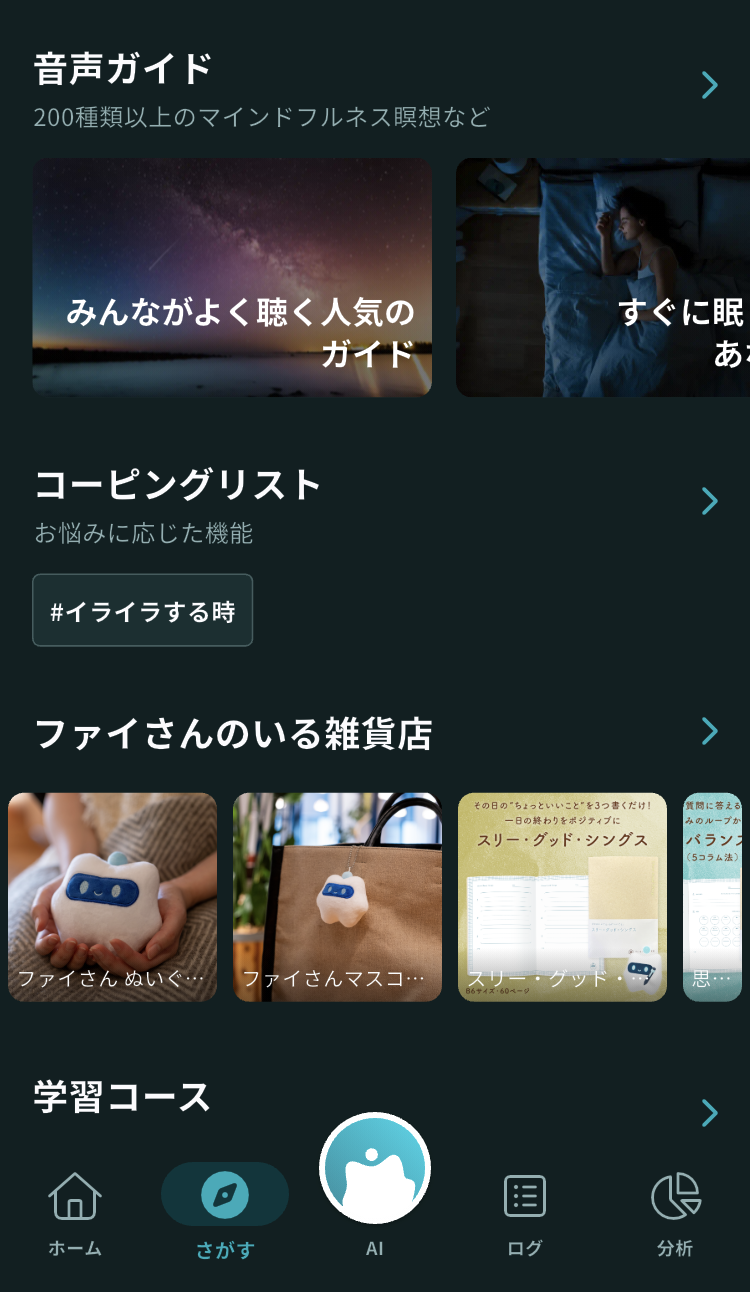Open the ファイさん ぬいぐるみ product tile
The image size is (750, 1292).
(x=113, y=897)
